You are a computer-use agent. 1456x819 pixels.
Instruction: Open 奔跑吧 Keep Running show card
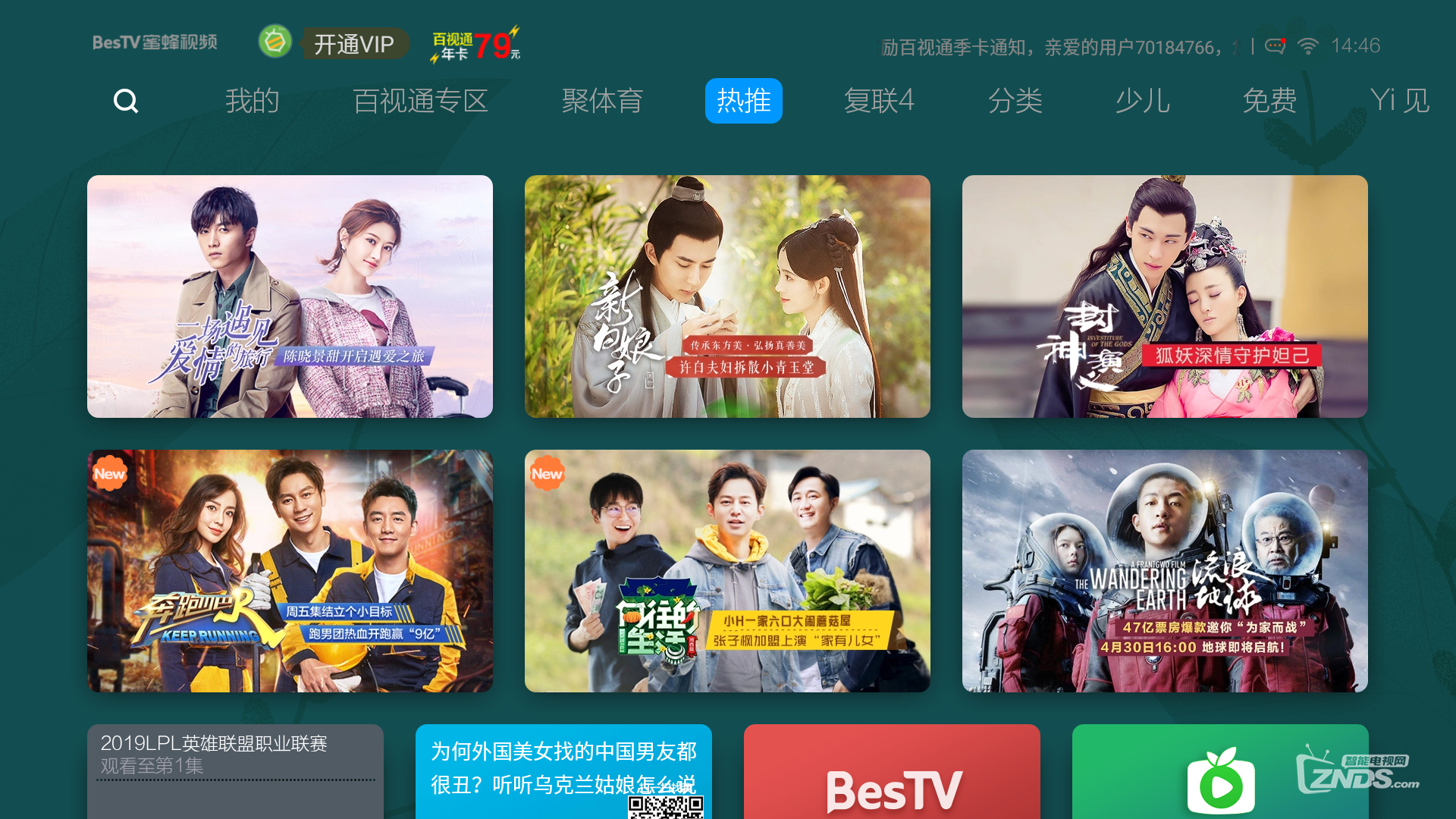pyautogui.click(x=290, y=571)
